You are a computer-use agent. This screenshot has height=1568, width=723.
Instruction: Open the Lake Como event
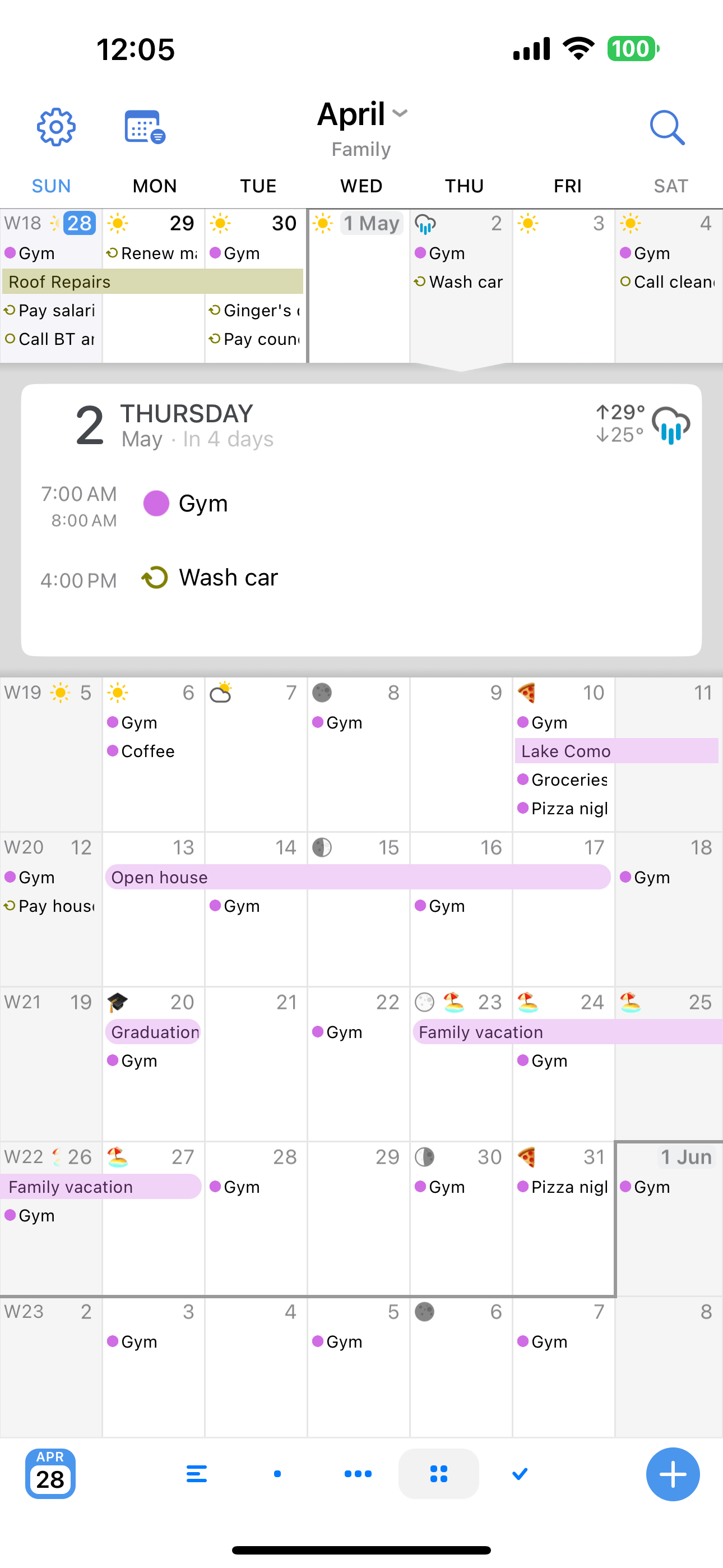click(x=617, y=751)
